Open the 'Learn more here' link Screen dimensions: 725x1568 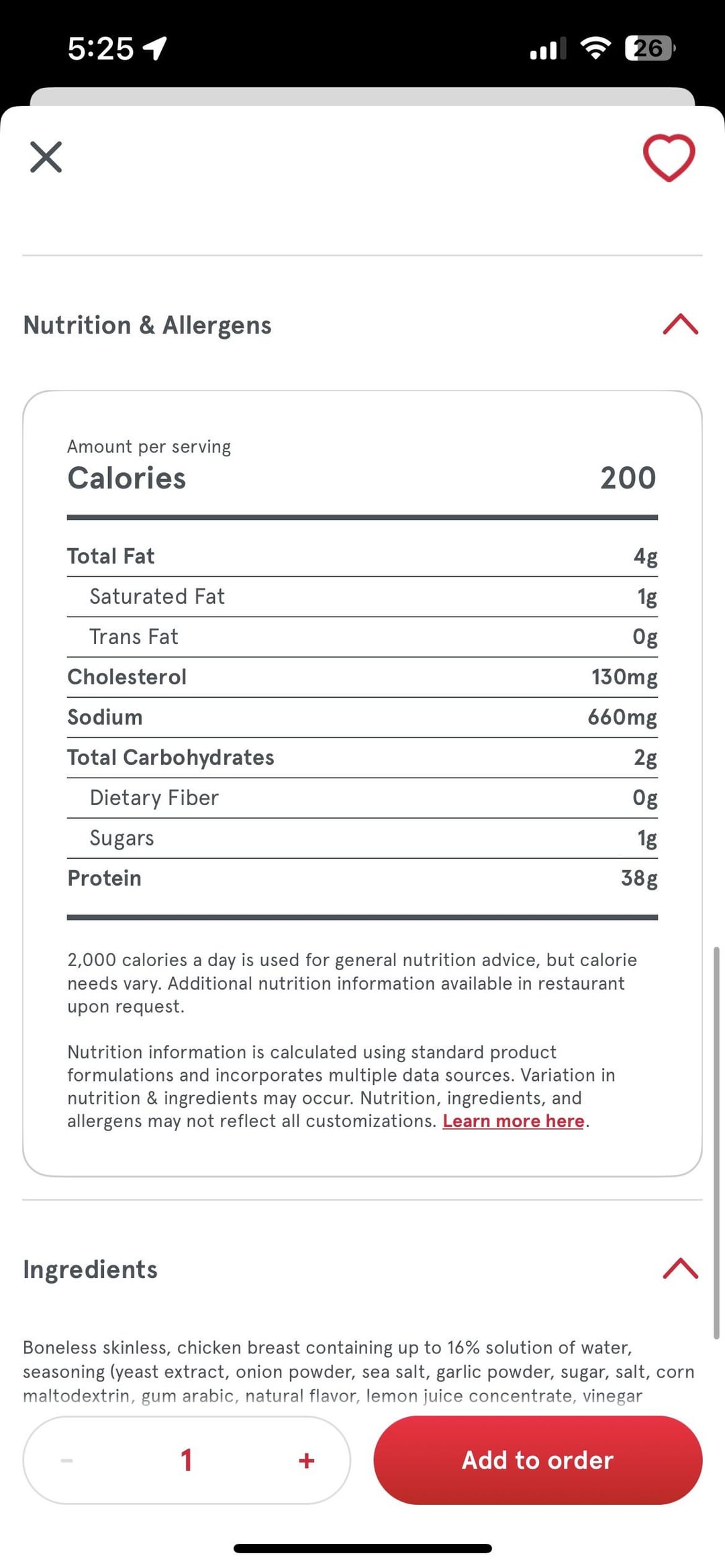[513, 1121]
